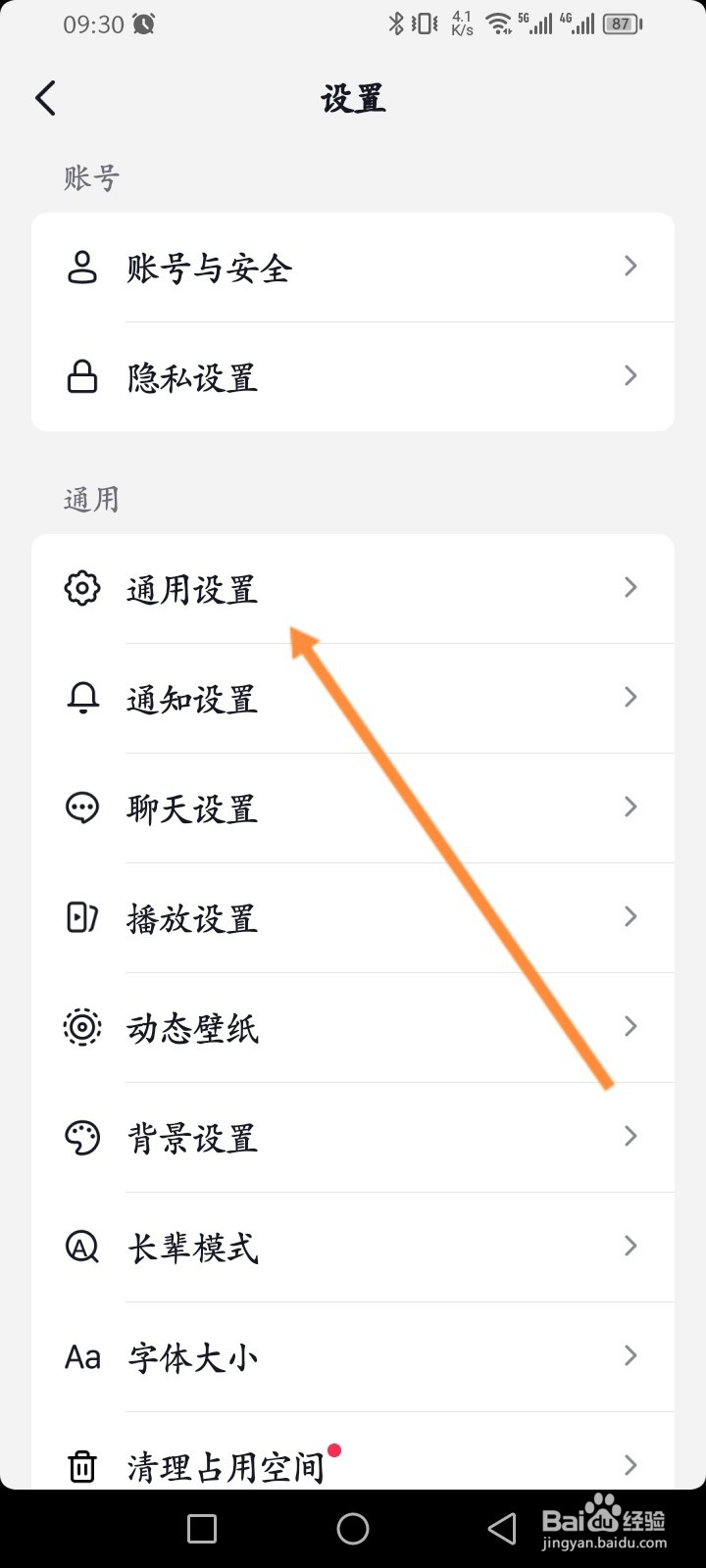
Task: Open 清理占用空间 with the red badge
Action: coord(353,1465)
